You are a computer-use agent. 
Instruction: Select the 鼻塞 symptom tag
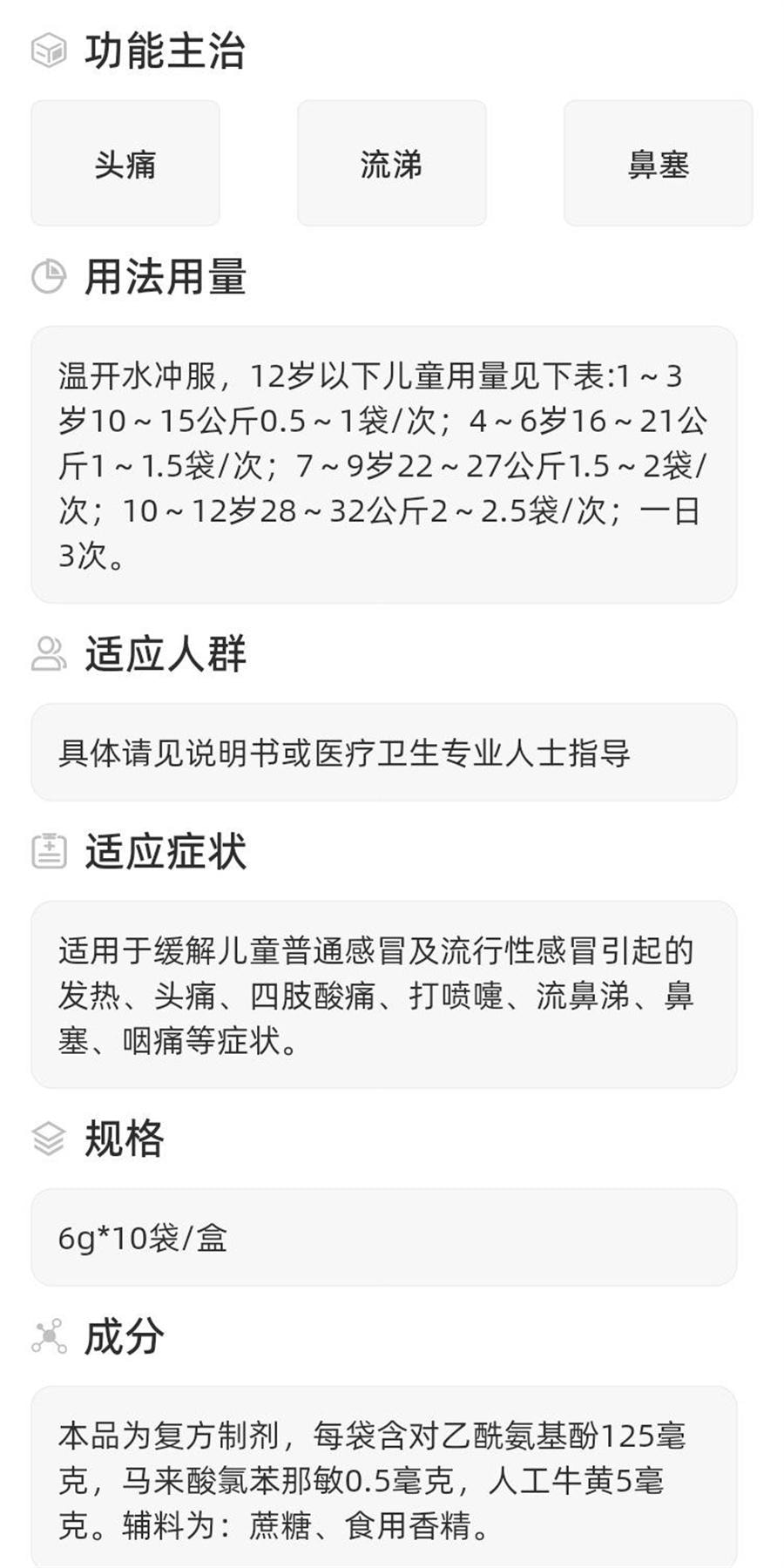coord(658,164)
